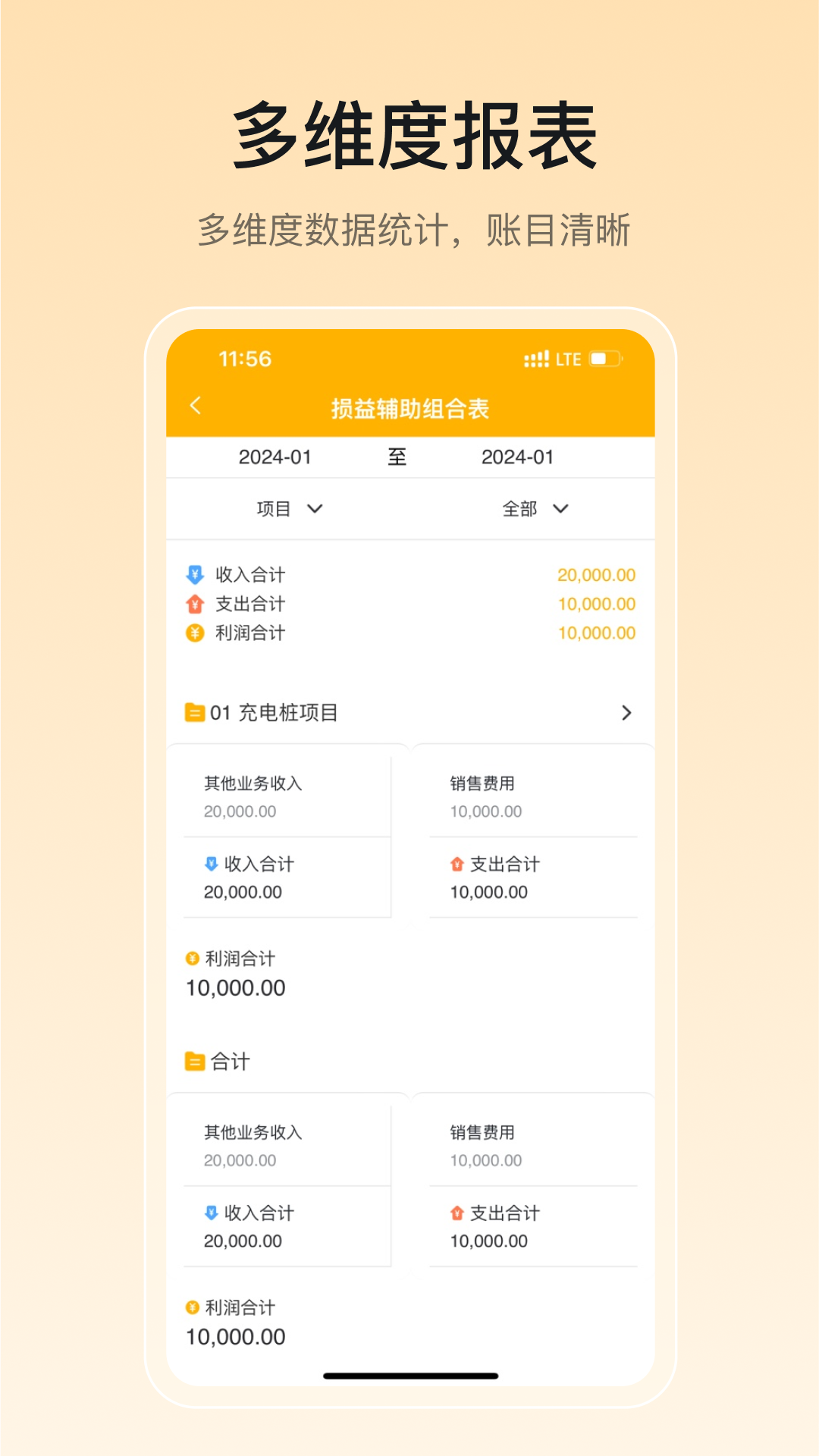Toggle the LTE network indicator
Image resolution: width=819 pixels, height=1456 pixels.
point(568,359)
